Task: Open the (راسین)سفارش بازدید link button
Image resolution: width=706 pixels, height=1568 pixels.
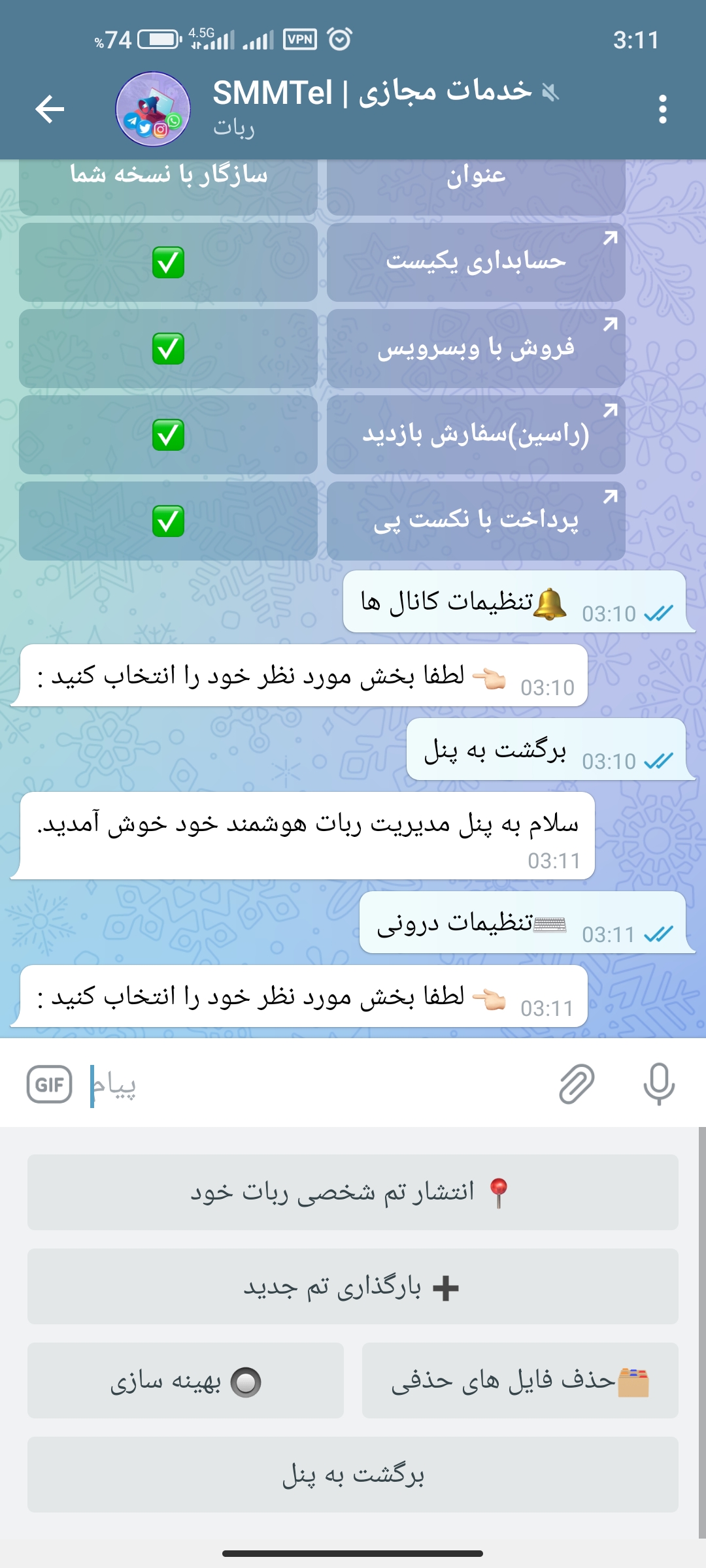Action: point(476,434)
